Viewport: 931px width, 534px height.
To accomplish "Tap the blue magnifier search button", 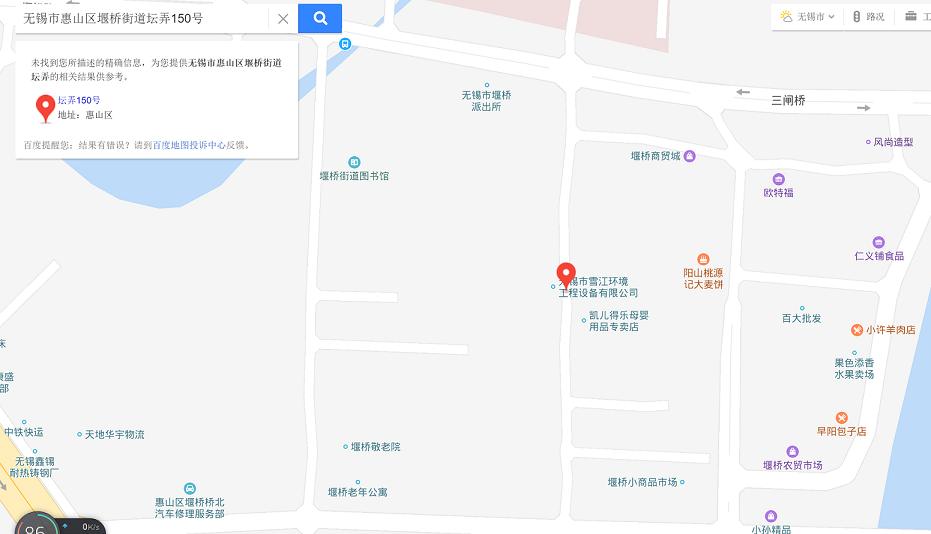I will (x=320, y=18).
